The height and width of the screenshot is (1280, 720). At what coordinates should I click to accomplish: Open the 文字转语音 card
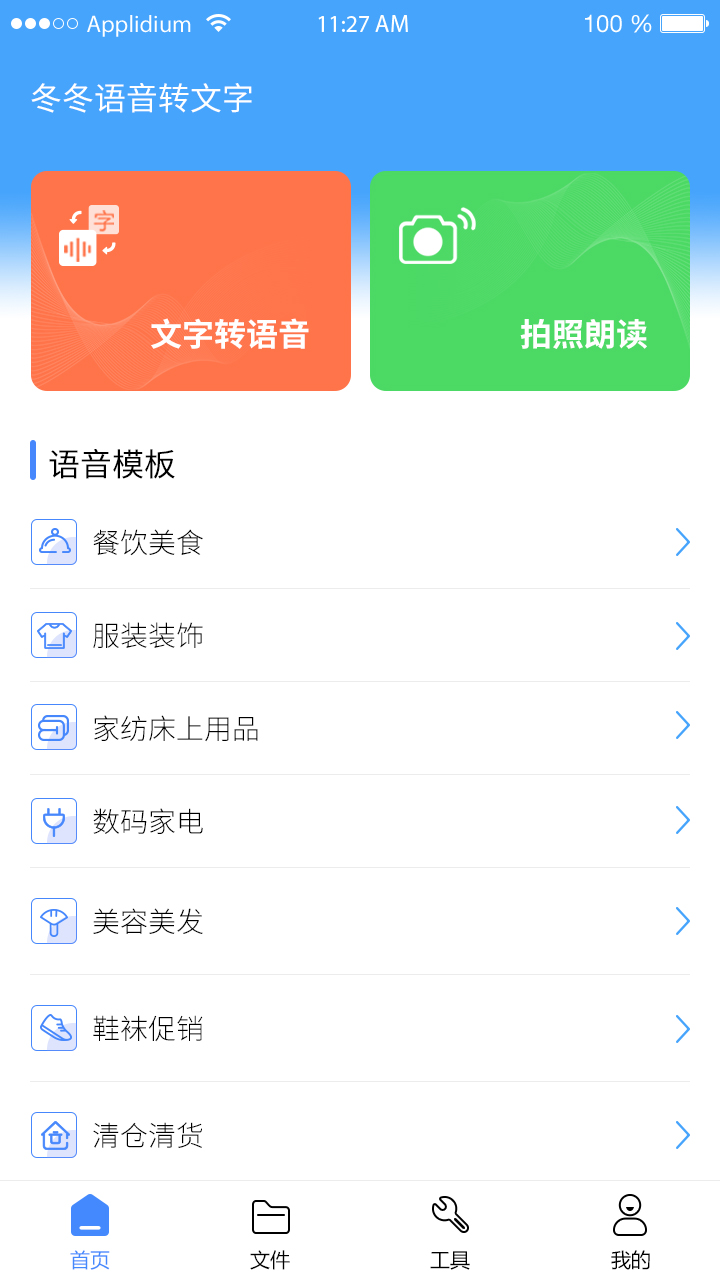[191, 281]
